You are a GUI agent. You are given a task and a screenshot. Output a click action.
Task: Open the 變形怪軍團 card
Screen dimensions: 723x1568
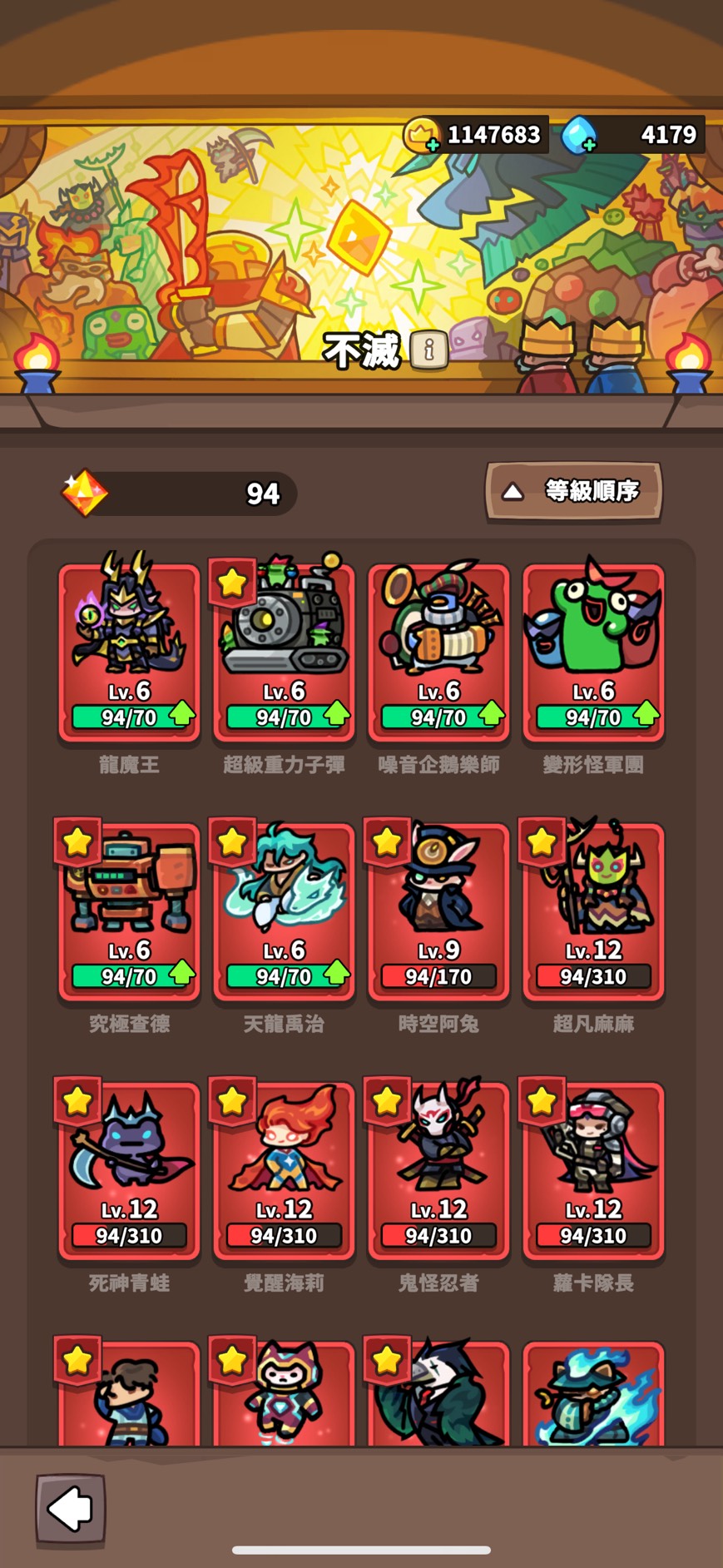coord(593,651)
